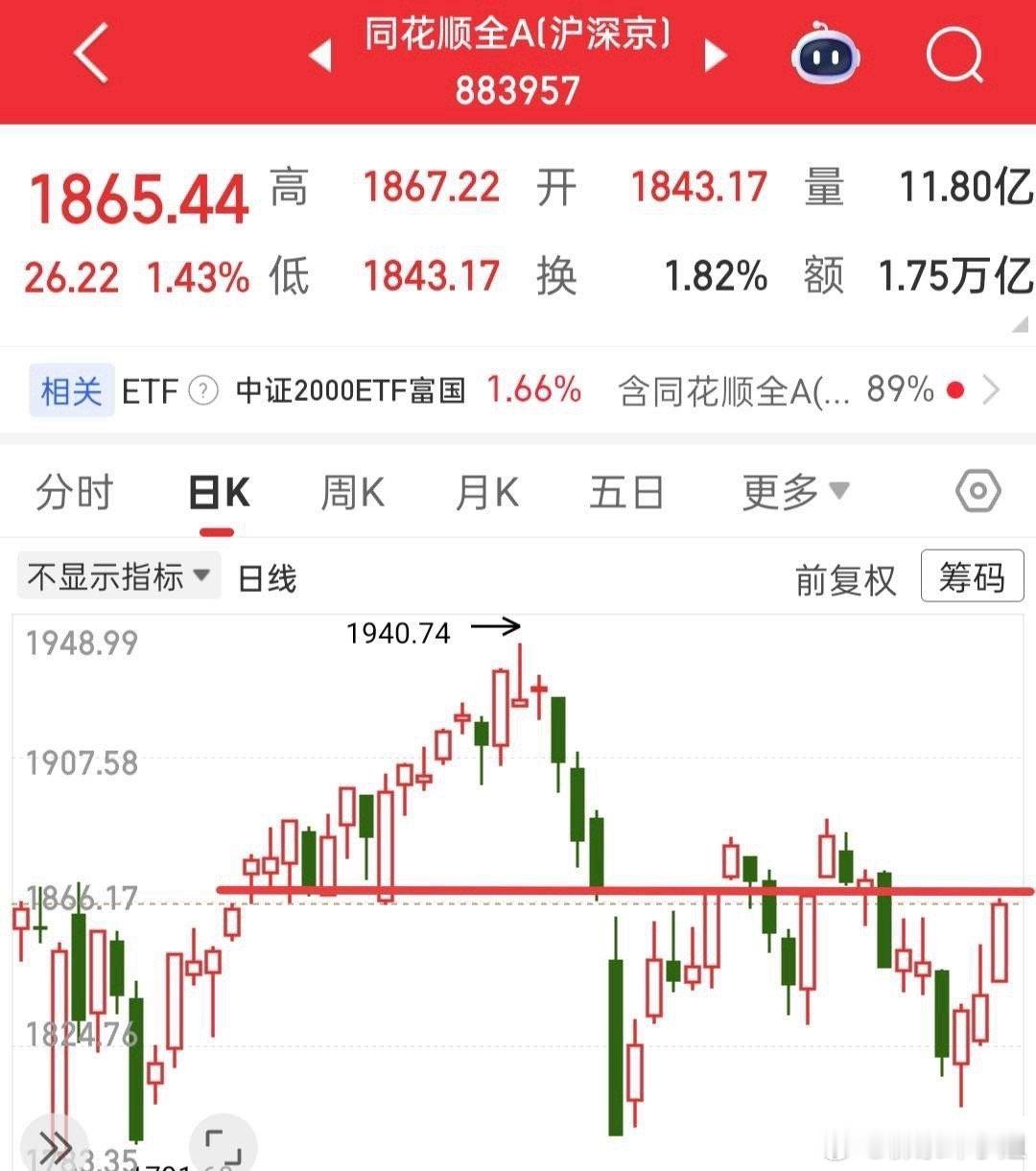
Task: Open 中证2000ETF富国 related ETF link
Action: point(349,391)
